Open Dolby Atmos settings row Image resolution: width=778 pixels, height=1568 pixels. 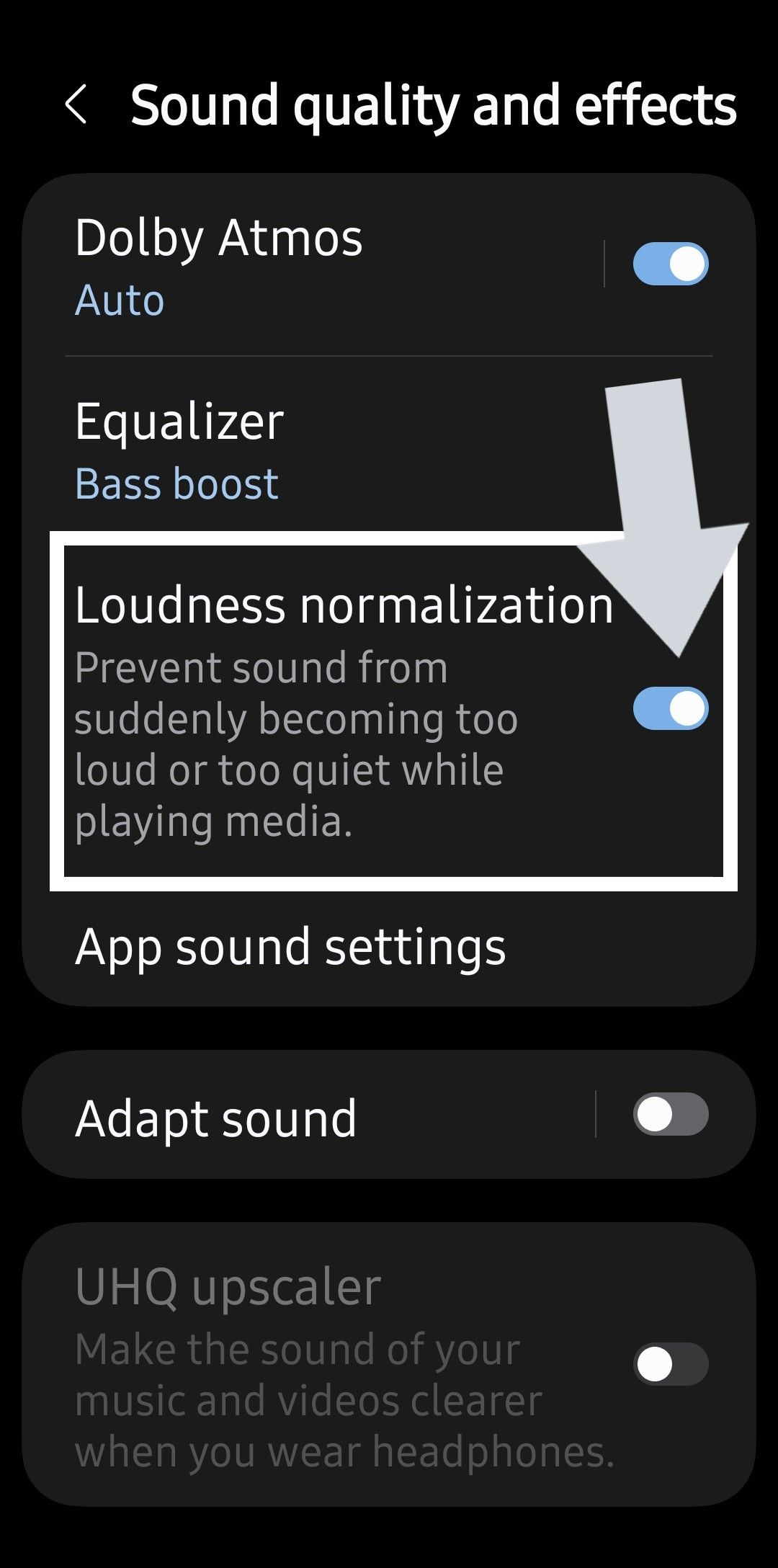(288, 265)
